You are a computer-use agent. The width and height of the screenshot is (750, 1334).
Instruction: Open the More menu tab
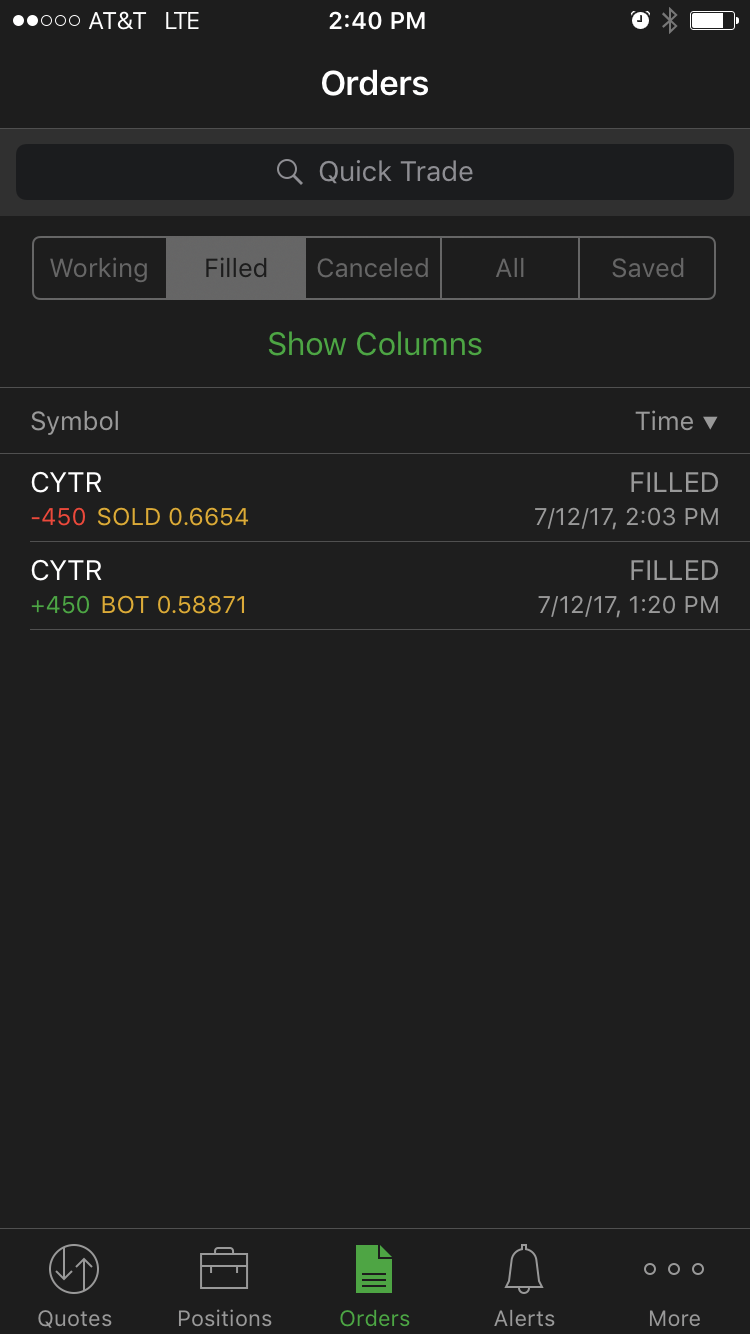point(674,1283)
